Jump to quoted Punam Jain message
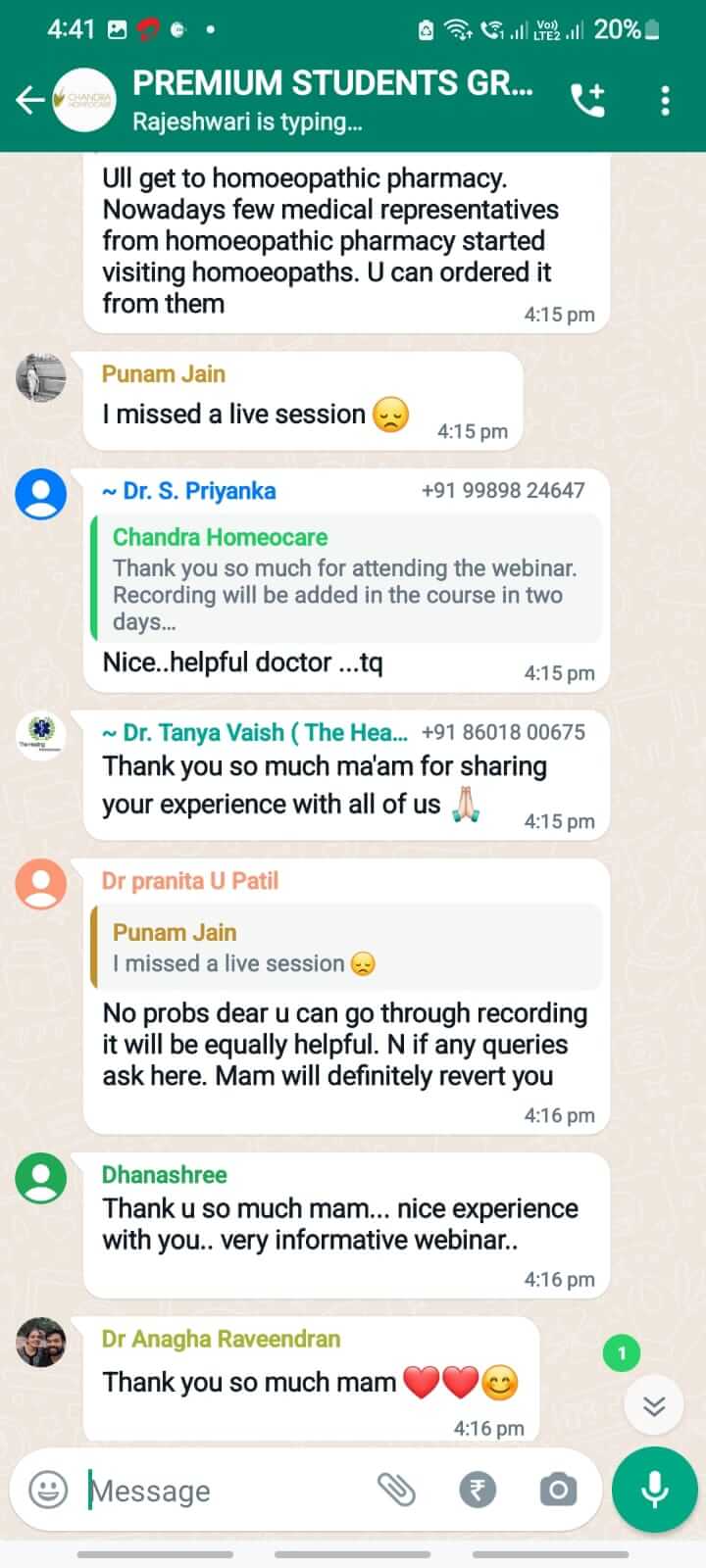 pyautogui.click(x=345, y=947)
